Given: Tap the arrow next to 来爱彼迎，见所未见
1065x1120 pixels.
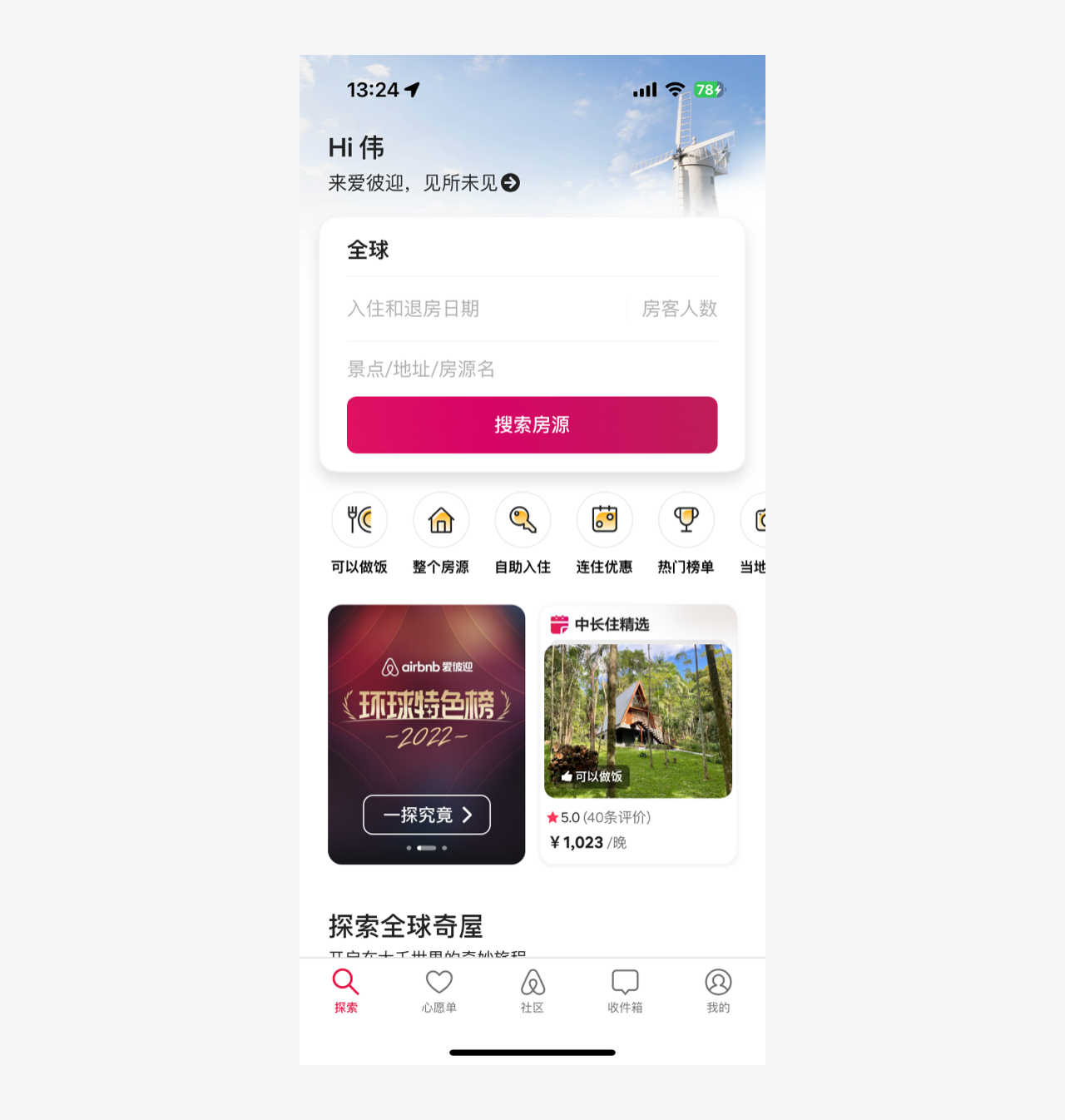Looking at the screenshot, I should pos(511,183).
